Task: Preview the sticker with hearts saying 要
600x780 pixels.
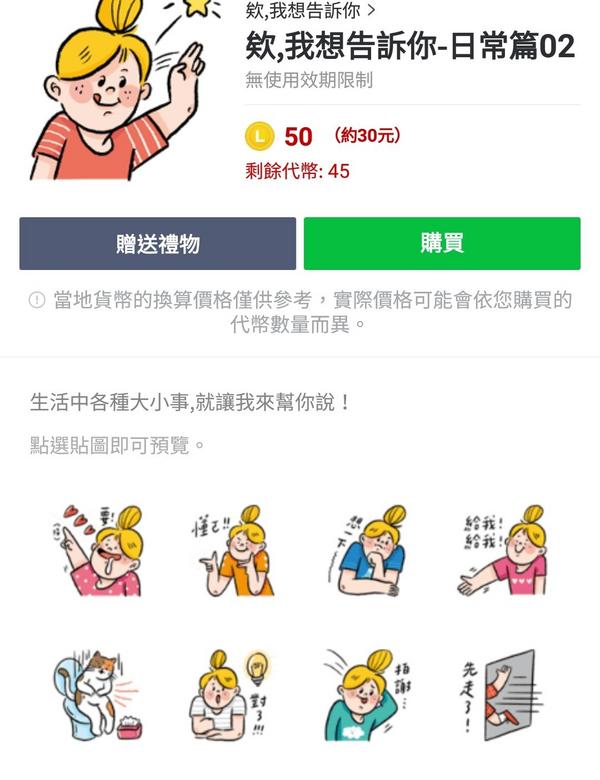Action: coord(97,551)
